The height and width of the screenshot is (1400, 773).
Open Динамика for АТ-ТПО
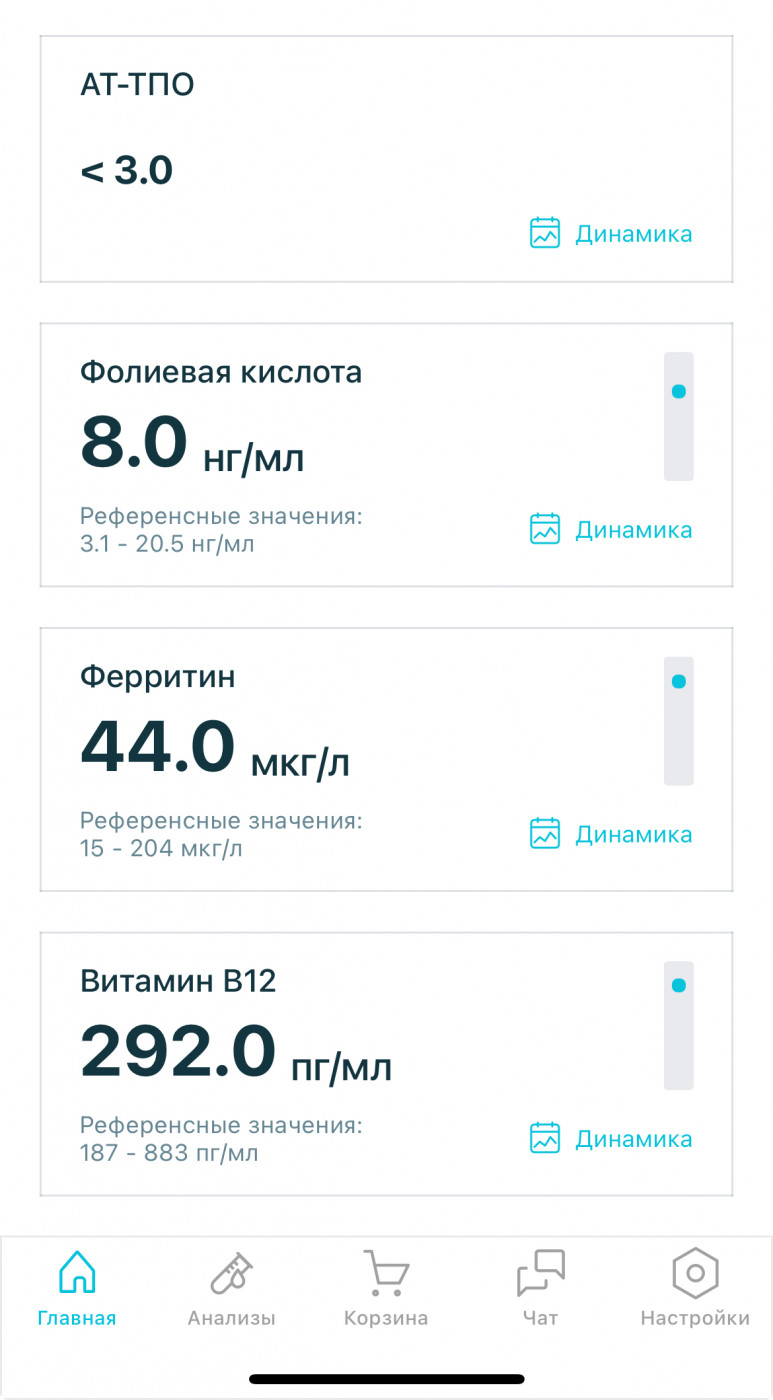point(611,234)
